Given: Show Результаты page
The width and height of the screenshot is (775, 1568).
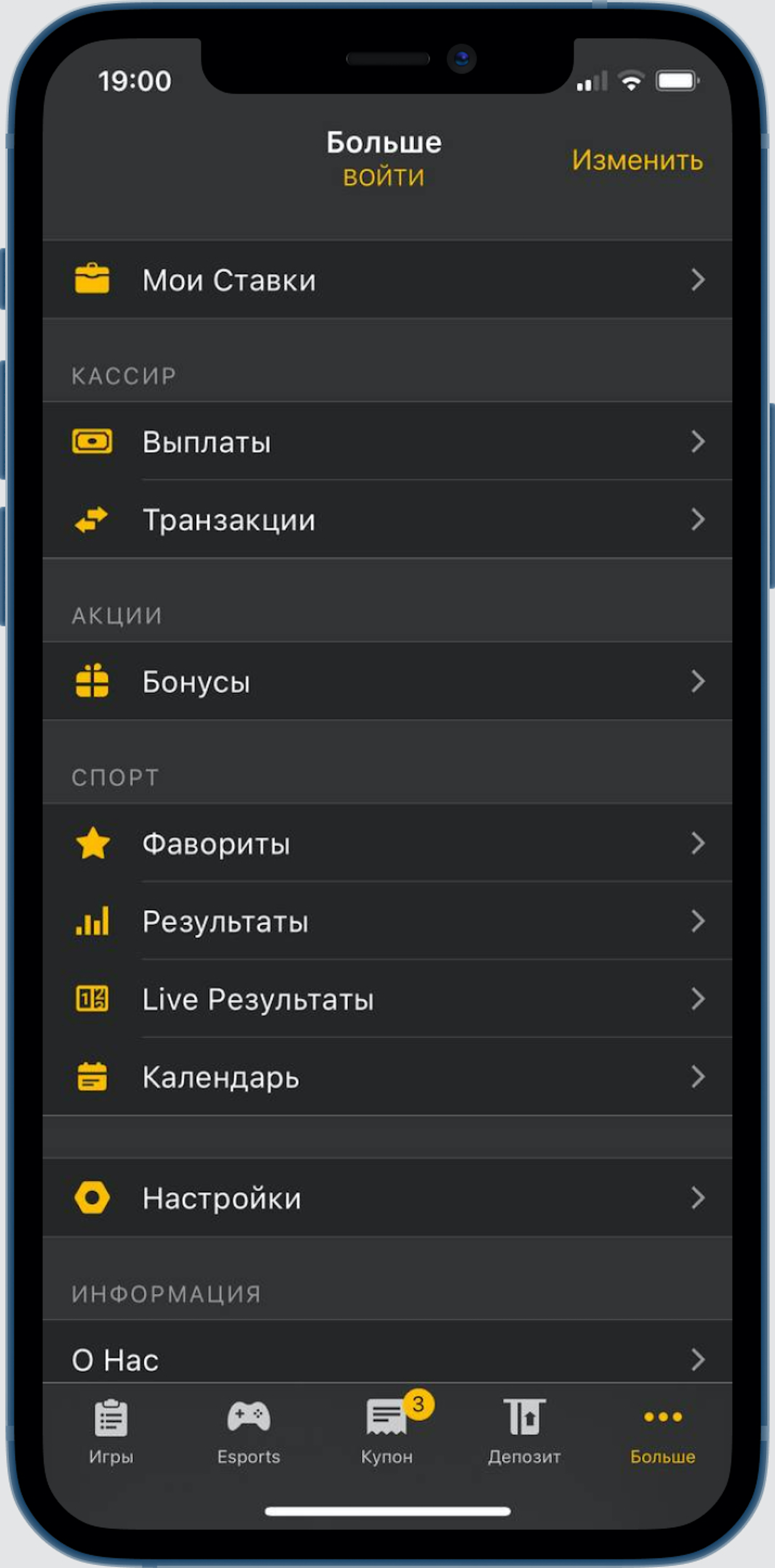Looking at the screenshot, I should (387, 921).
